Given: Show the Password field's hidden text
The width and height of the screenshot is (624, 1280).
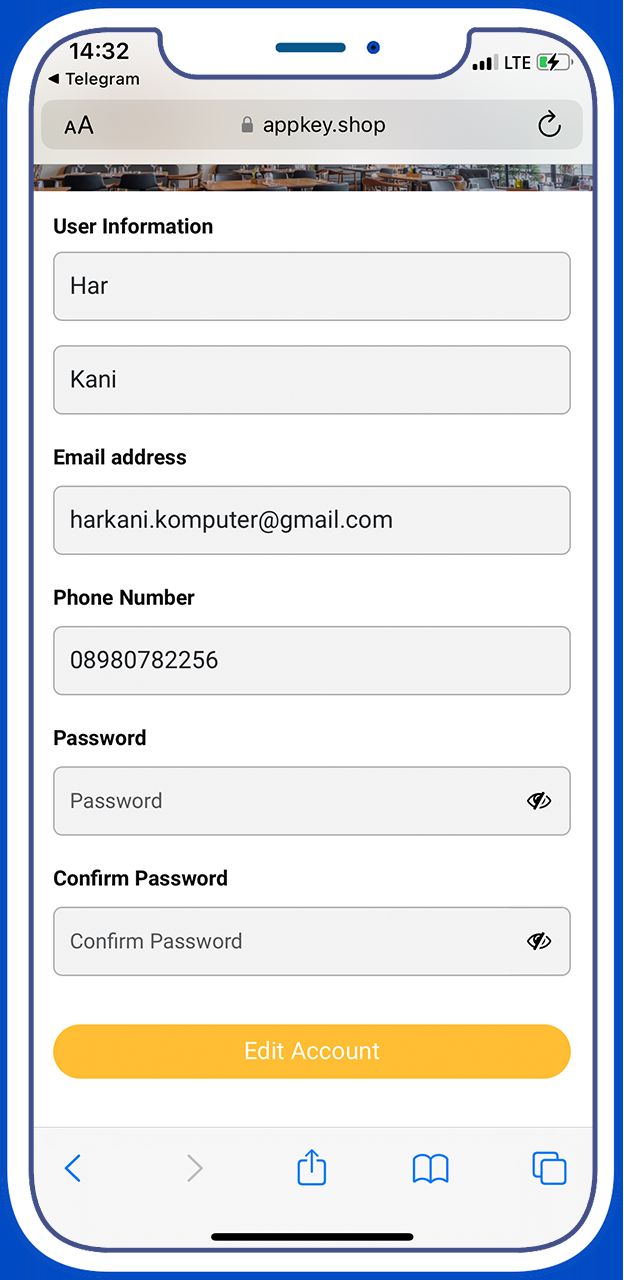Looking at the screenshot, I should (x=539, y=801).
